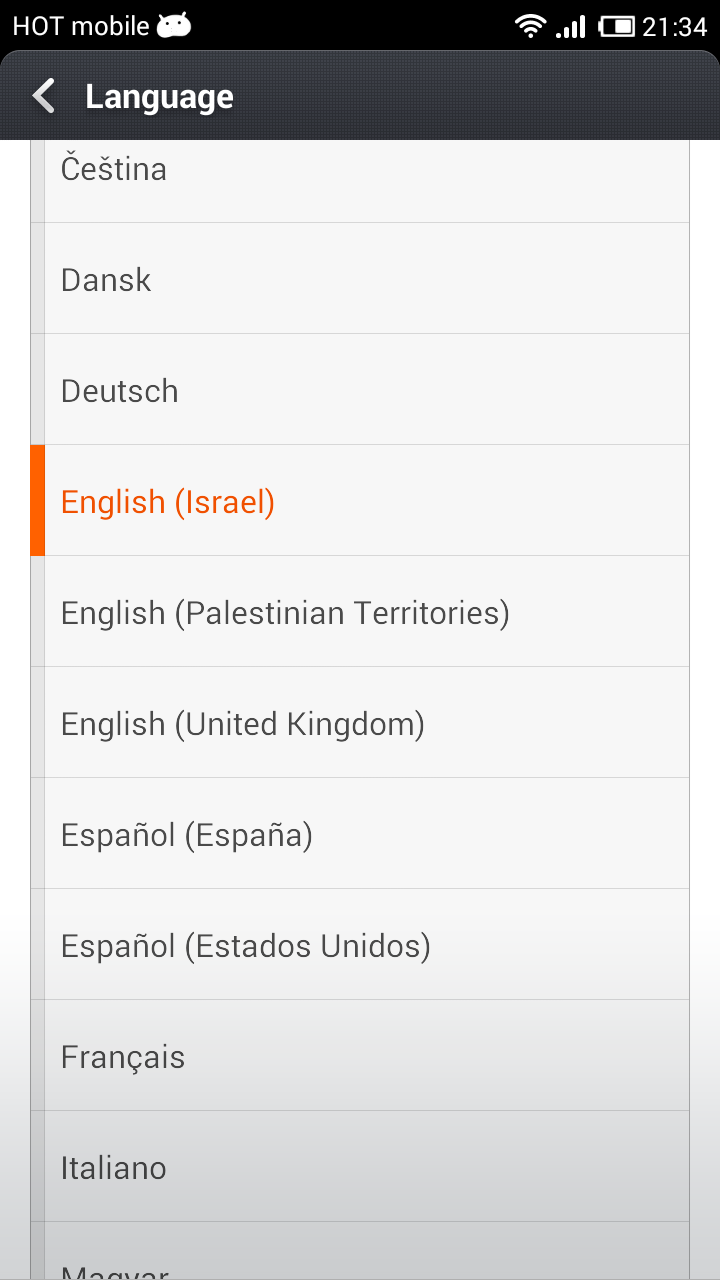Go back from the Language screen

(44, 97)
